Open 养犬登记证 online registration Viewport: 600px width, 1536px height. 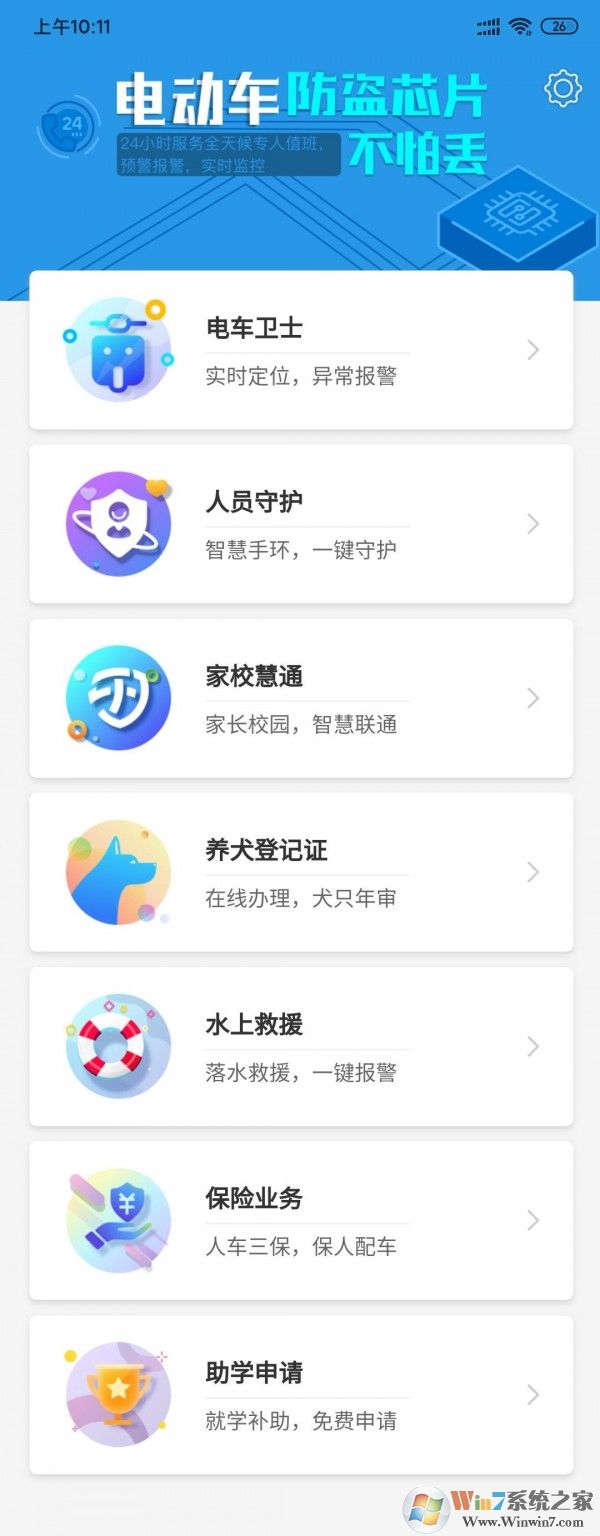pos(301,872)
